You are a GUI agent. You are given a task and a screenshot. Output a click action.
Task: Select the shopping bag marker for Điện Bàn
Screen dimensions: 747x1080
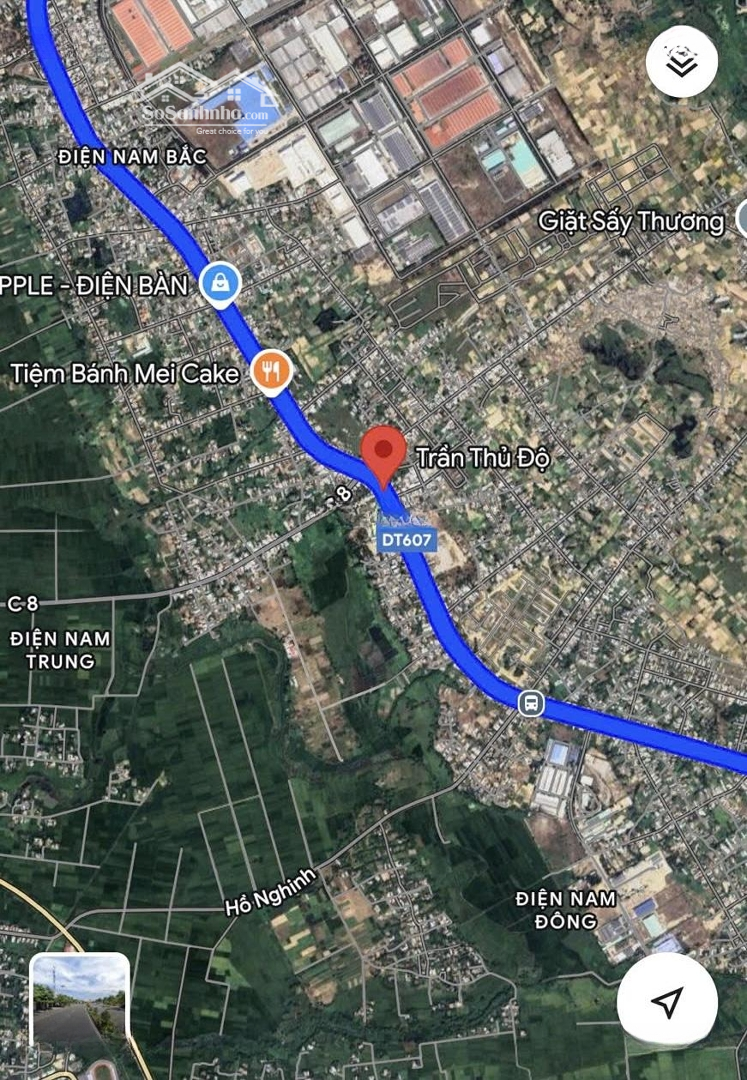tap(219, 285)
